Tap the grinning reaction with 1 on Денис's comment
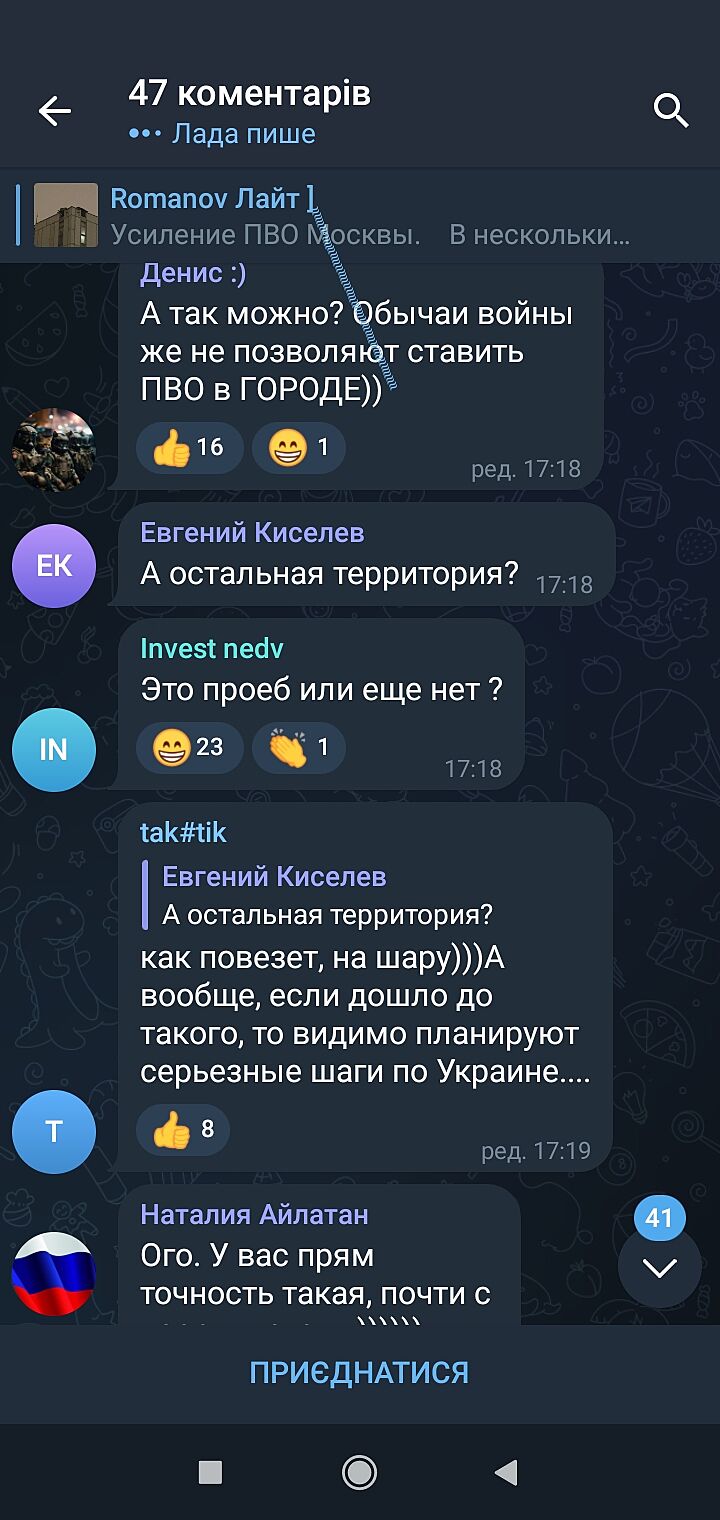The width and height of the screenshot is (720, 1520). [298, 447]
